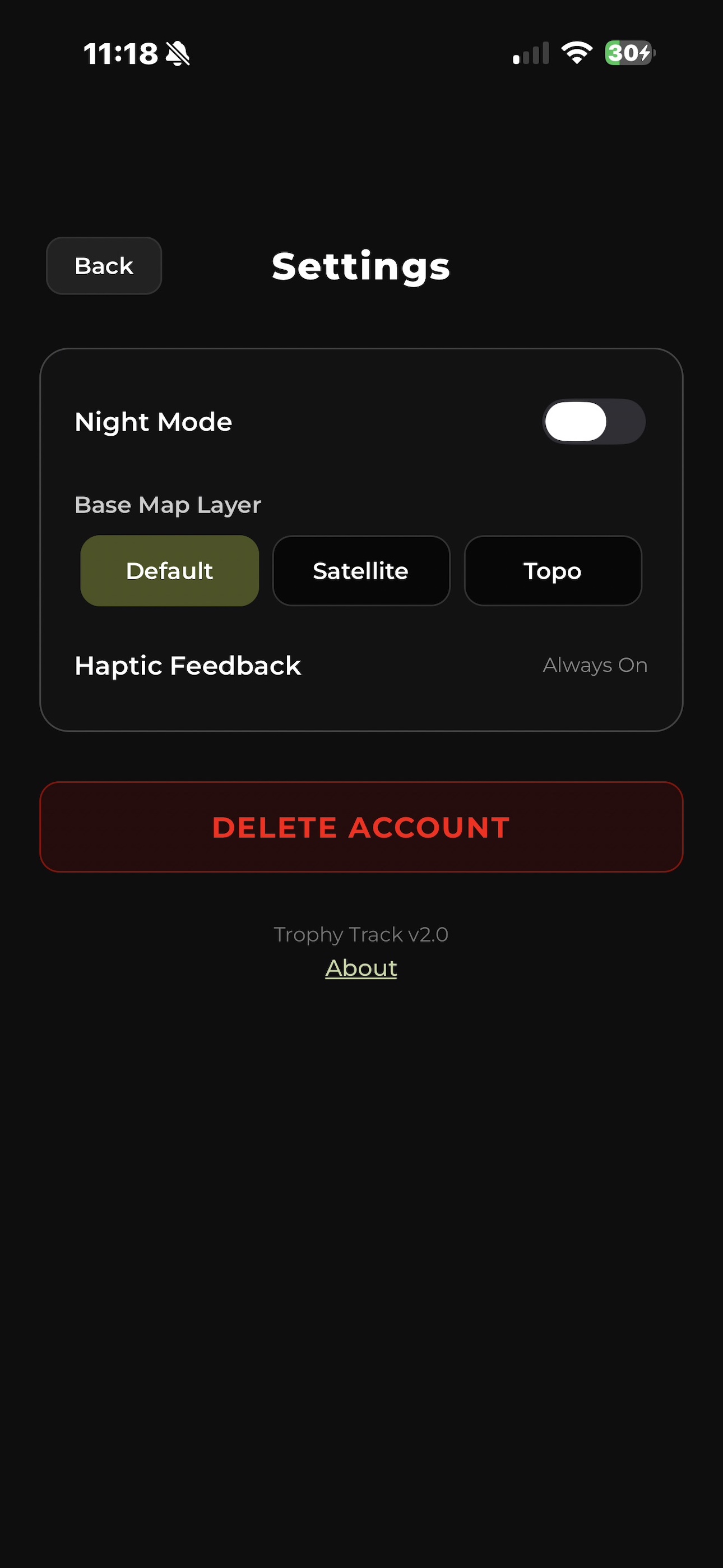The image size is (723, 1568).
Task: Tap the Settings screen title
Action: coord(361,266)
